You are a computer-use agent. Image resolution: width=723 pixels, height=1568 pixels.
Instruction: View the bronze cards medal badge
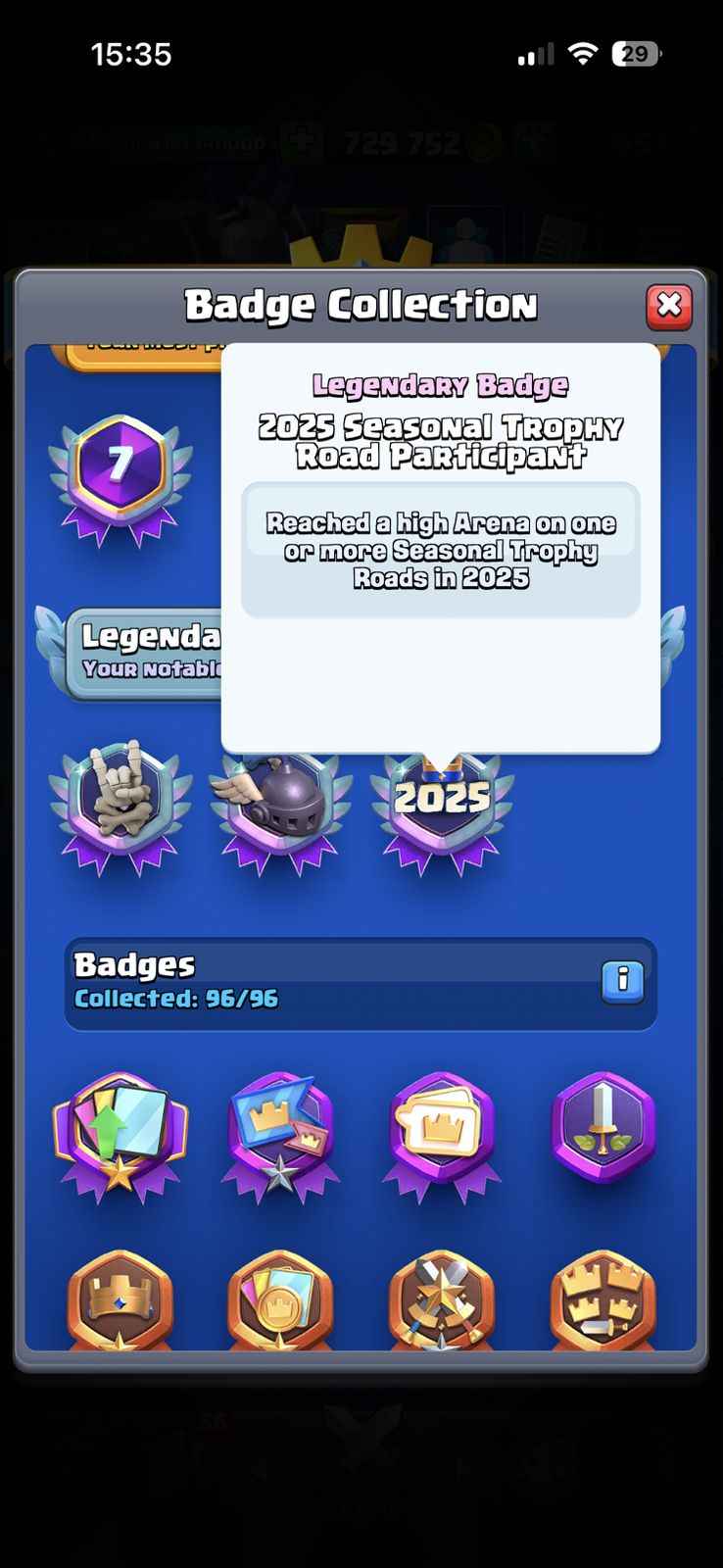click(x=280, y=1298)
